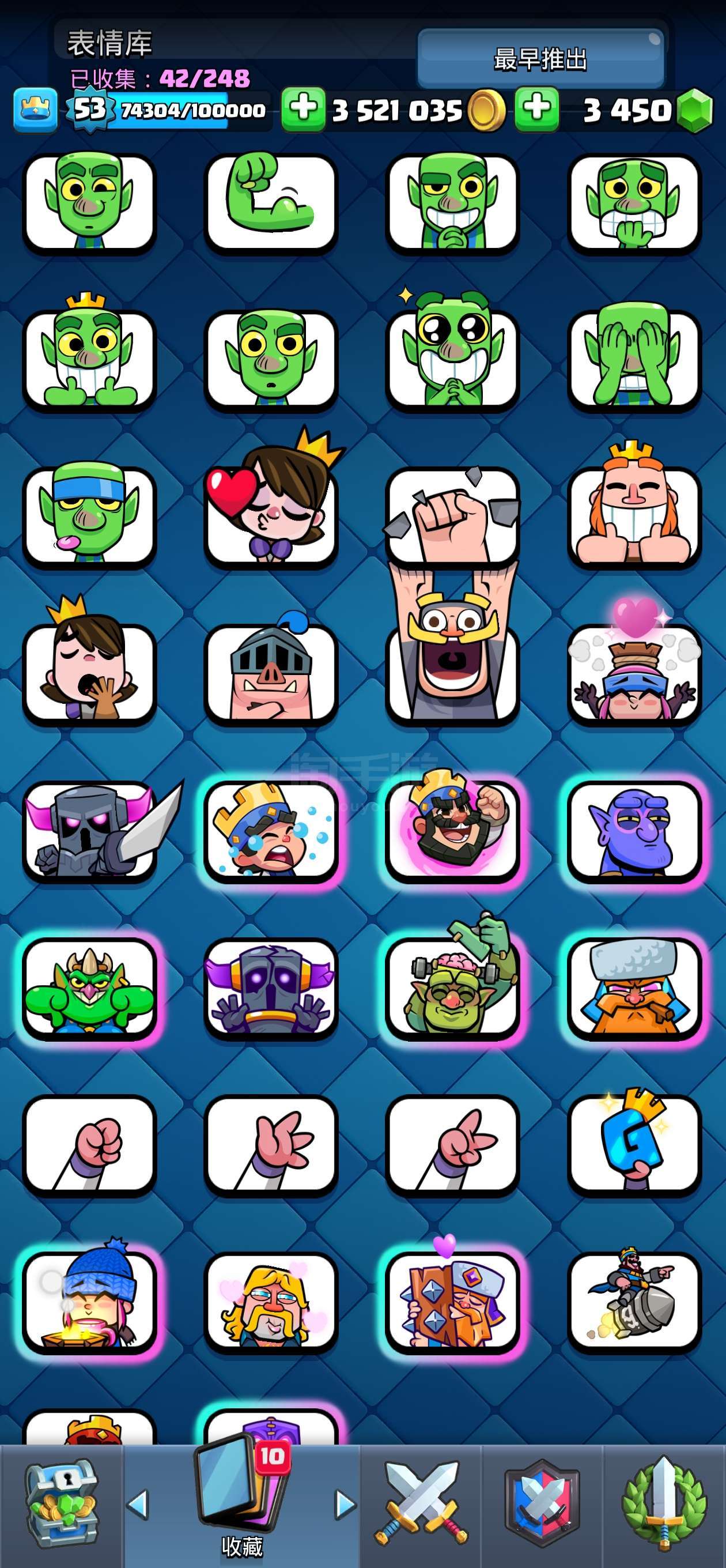Select the goblin covering eyes emote

pos(634,359)
